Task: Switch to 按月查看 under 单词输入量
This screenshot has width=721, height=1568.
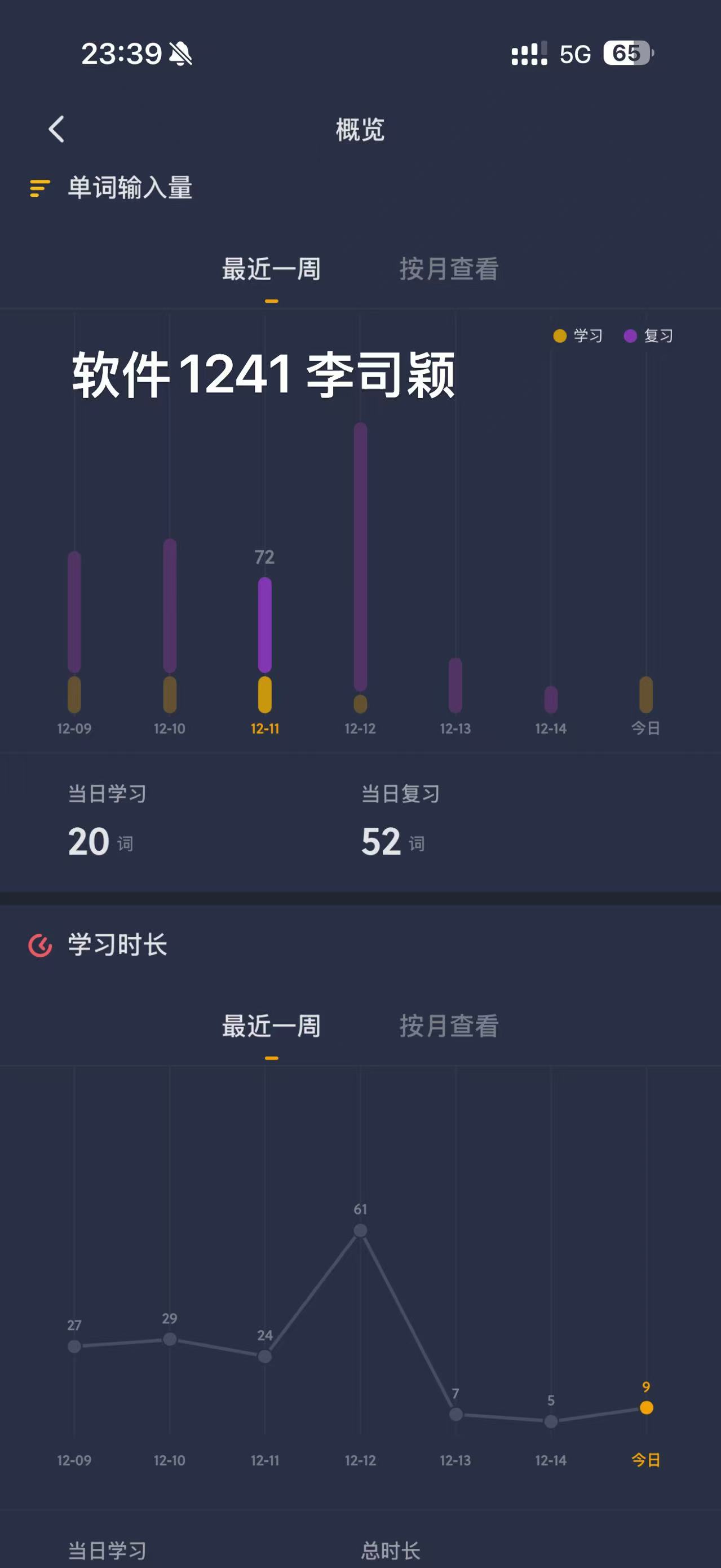Action: coord(449,269)
